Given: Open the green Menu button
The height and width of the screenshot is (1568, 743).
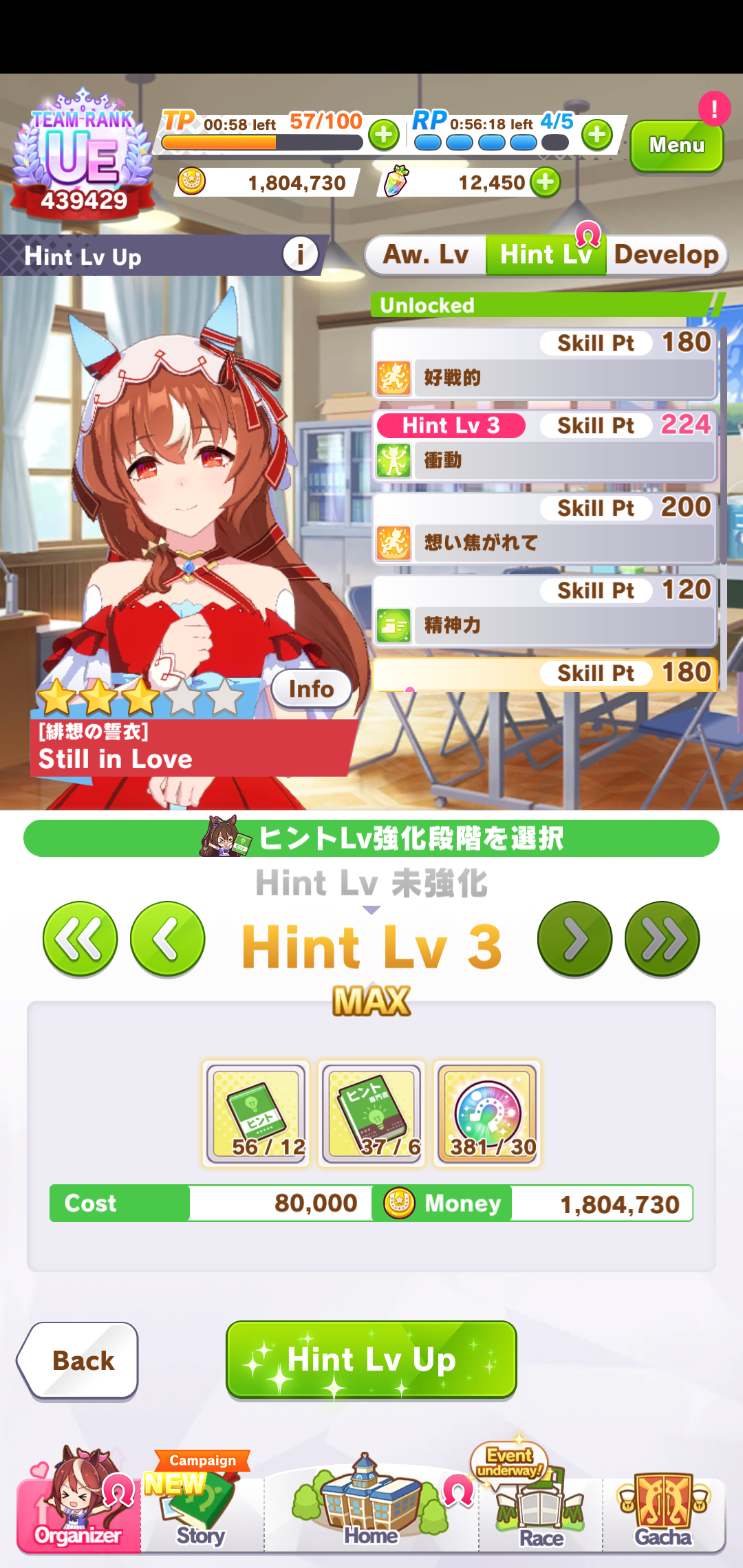Looking at the screenshot, I should tap(676, 145).
